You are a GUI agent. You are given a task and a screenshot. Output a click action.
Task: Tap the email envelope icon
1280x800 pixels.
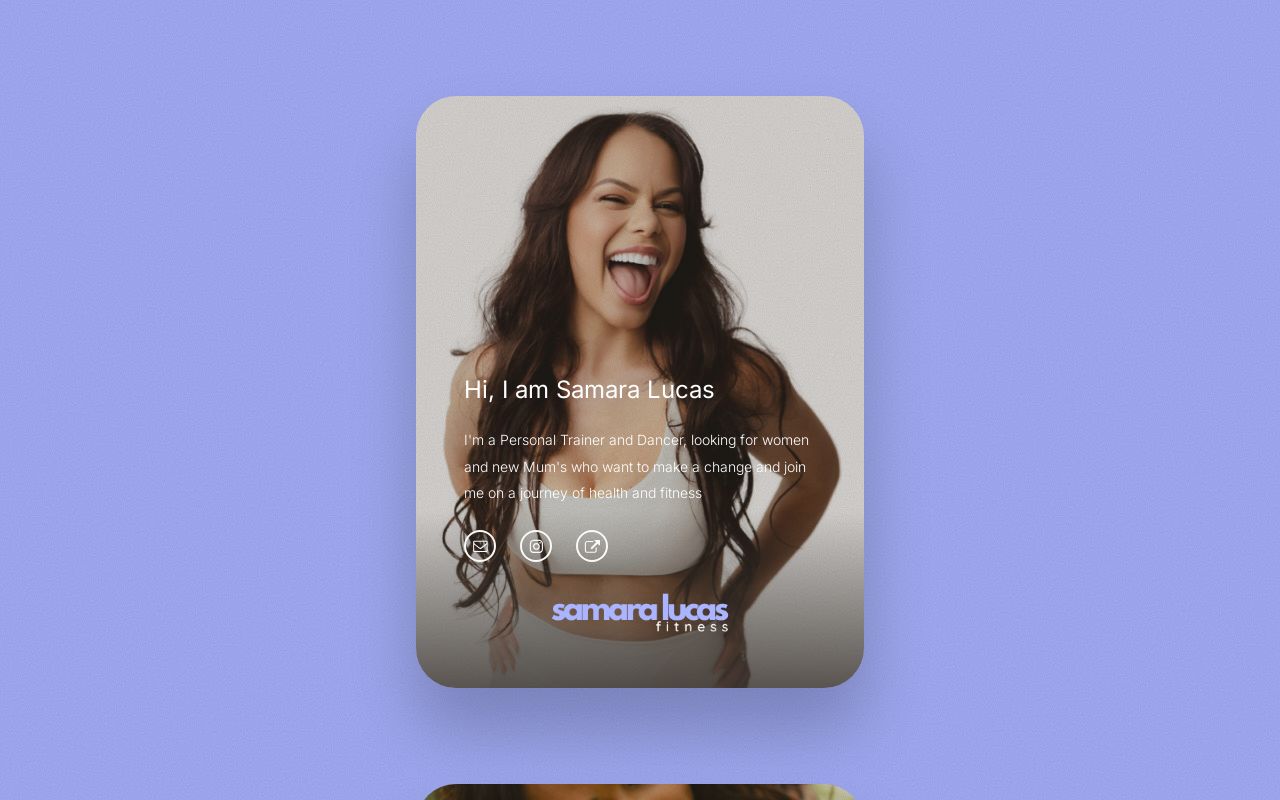(x=480, y=546)
